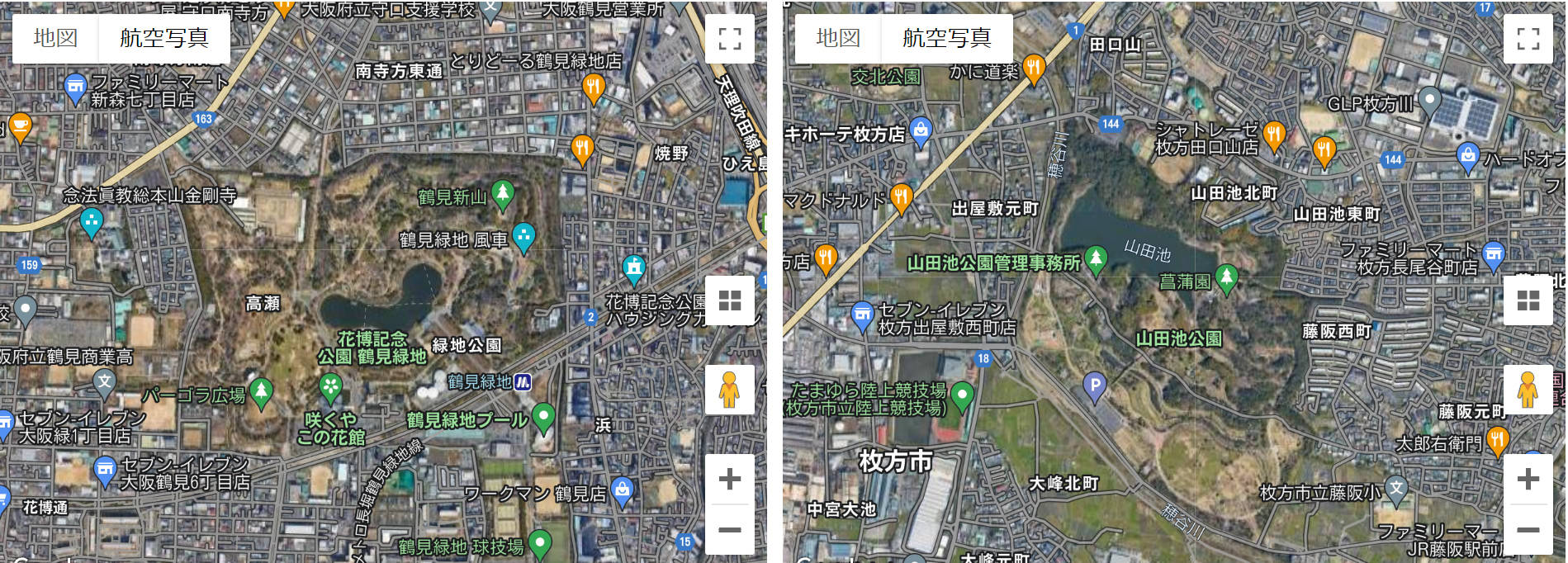Tap the Street View pegman on 鶴見緑地 map
Image resolution: width=1568 pixels, height=563 pixels.
coord(729,390)
